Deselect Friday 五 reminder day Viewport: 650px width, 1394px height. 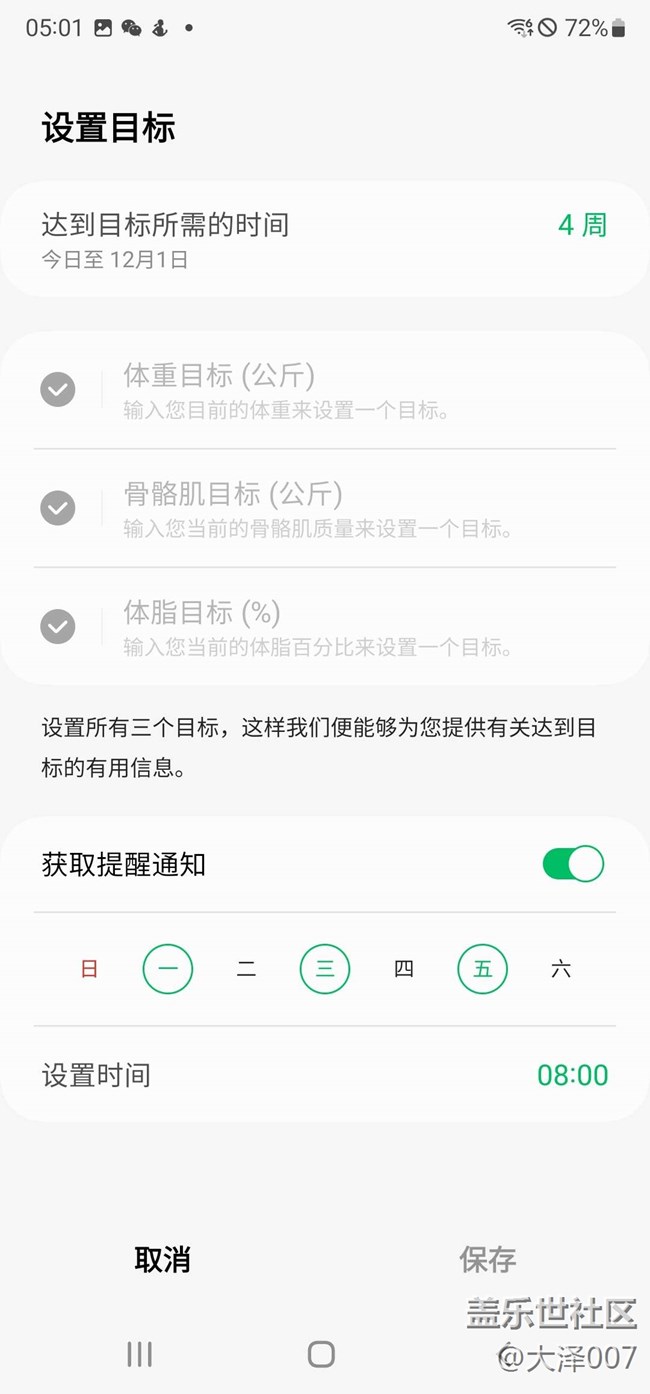click(483, 969)
